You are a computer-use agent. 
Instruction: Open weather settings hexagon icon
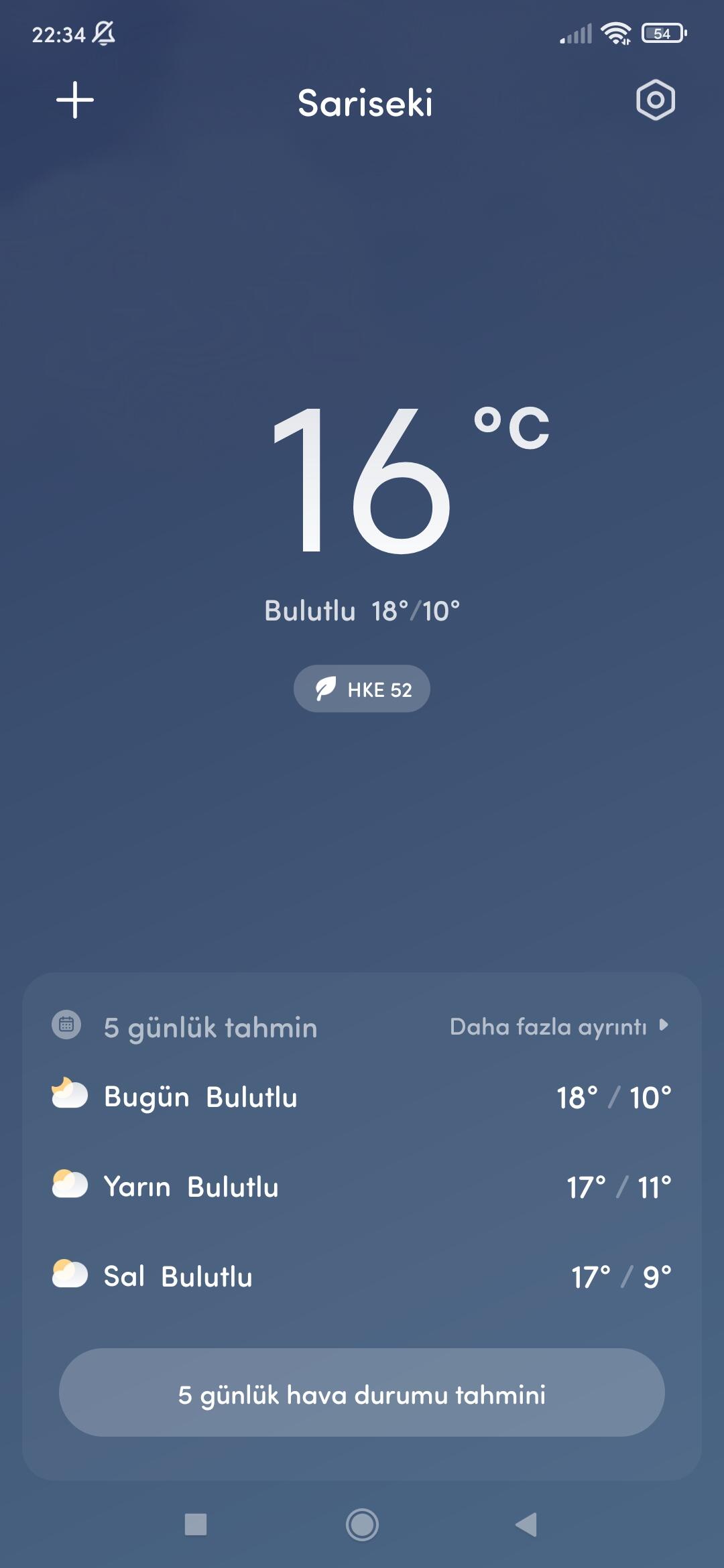(655, 101)
